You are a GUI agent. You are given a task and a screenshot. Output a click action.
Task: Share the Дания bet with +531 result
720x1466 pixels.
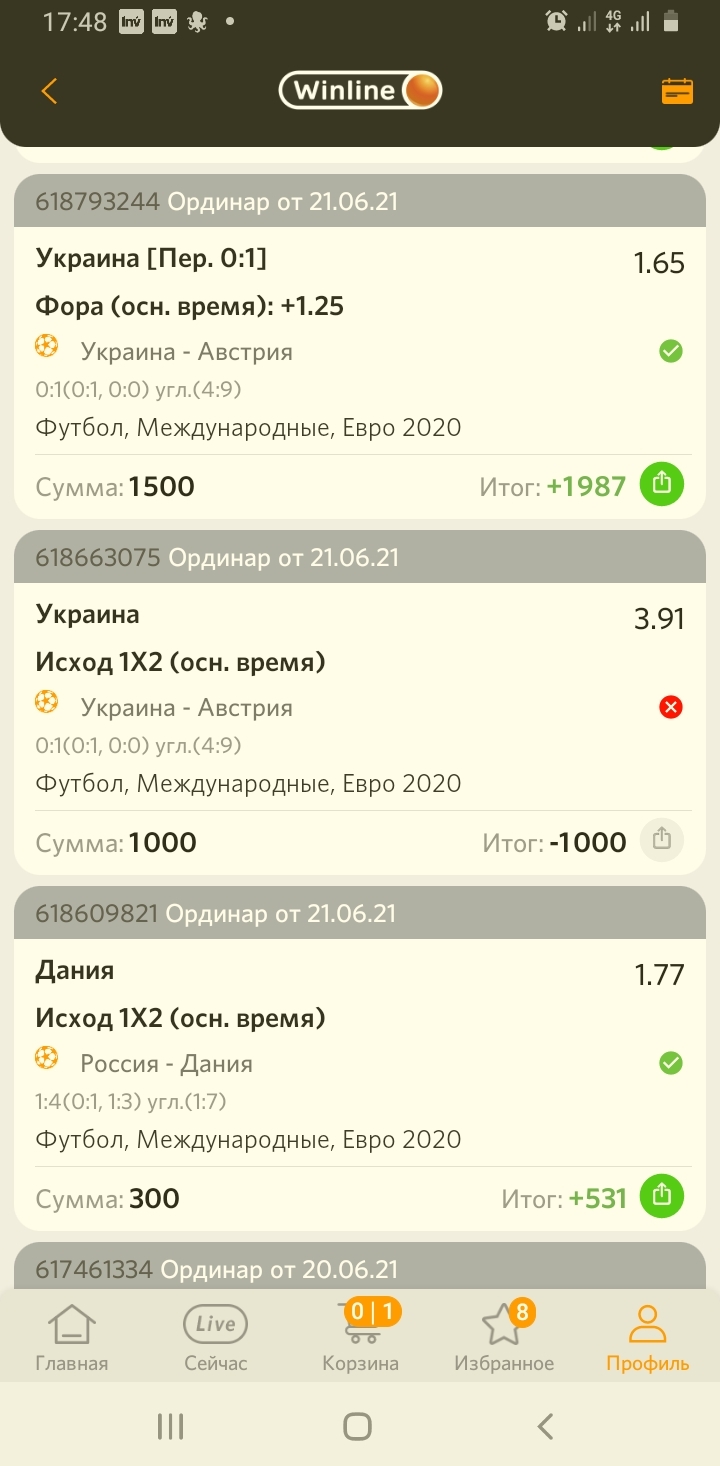coord(661,1197)
